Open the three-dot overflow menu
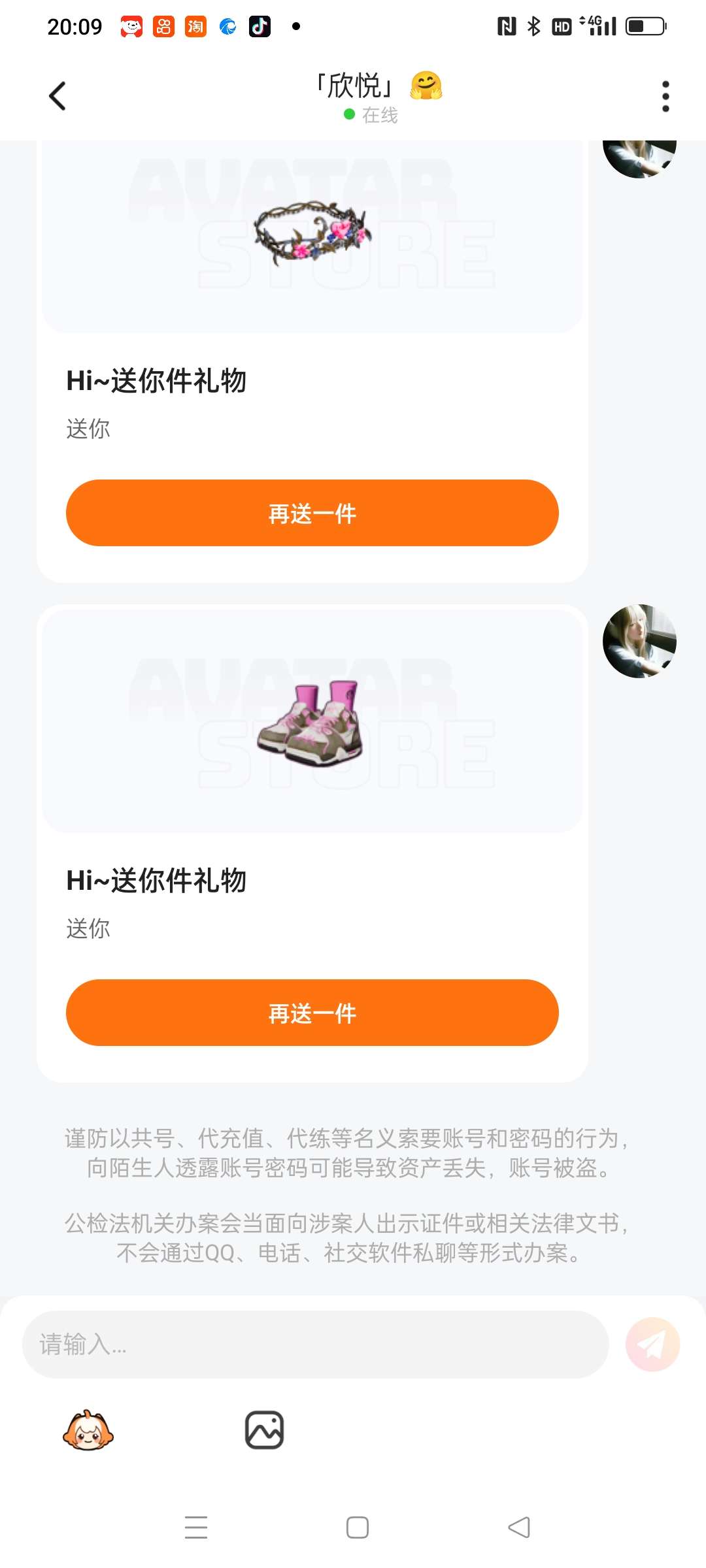Screen dimensions: 706x1568 pos(665,96)
